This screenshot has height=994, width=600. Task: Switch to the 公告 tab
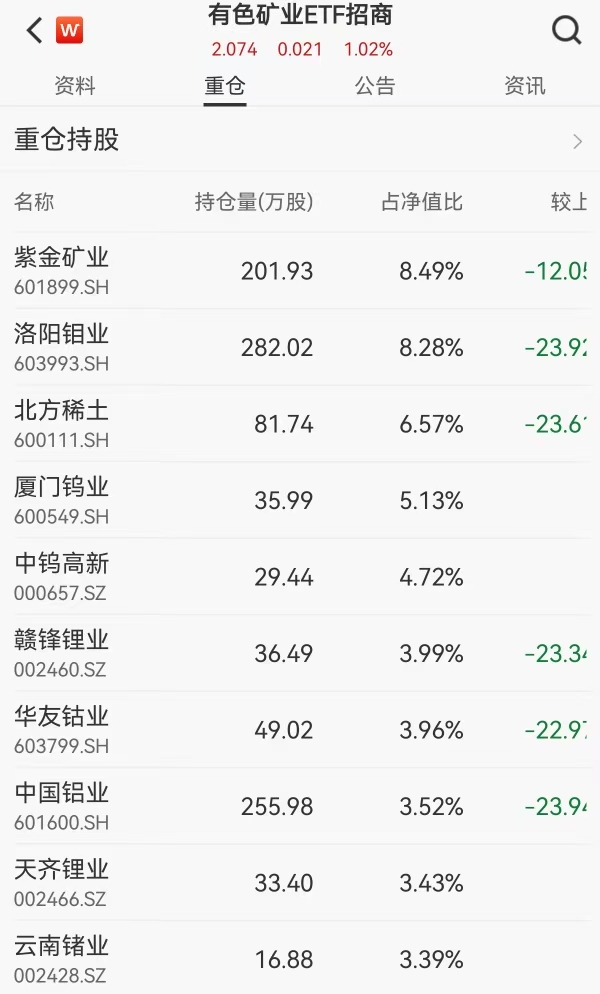point(375,86)
